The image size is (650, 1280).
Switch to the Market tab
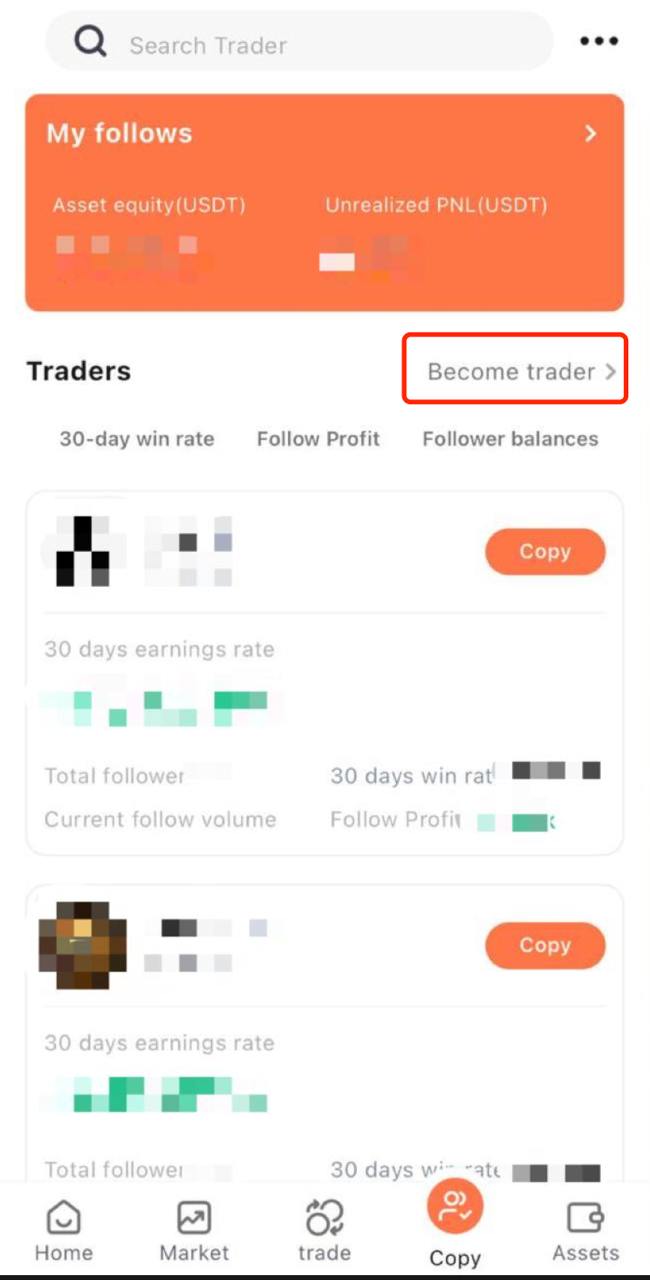click(194, 1232)
